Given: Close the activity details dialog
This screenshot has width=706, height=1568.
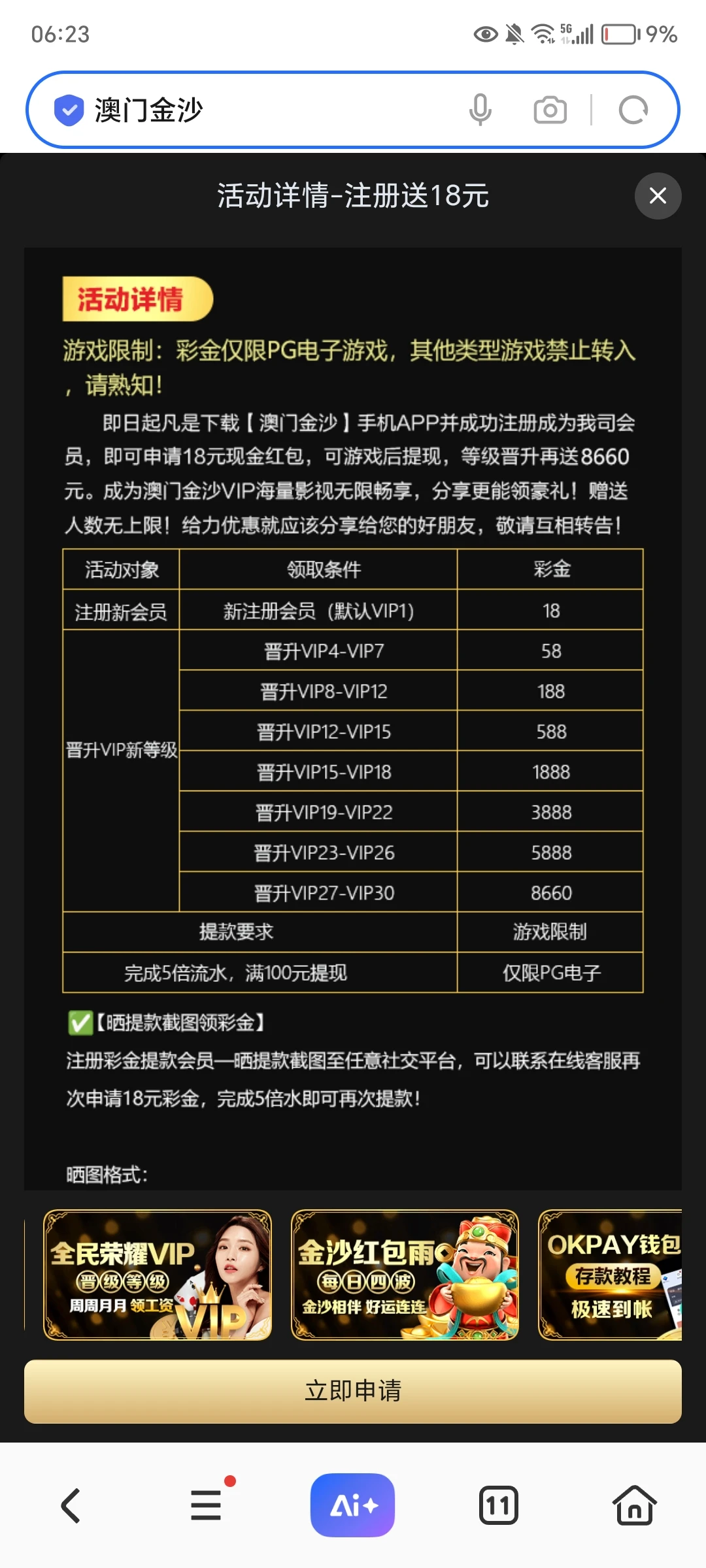Looking at the screenshot, I should click(658, 195).
